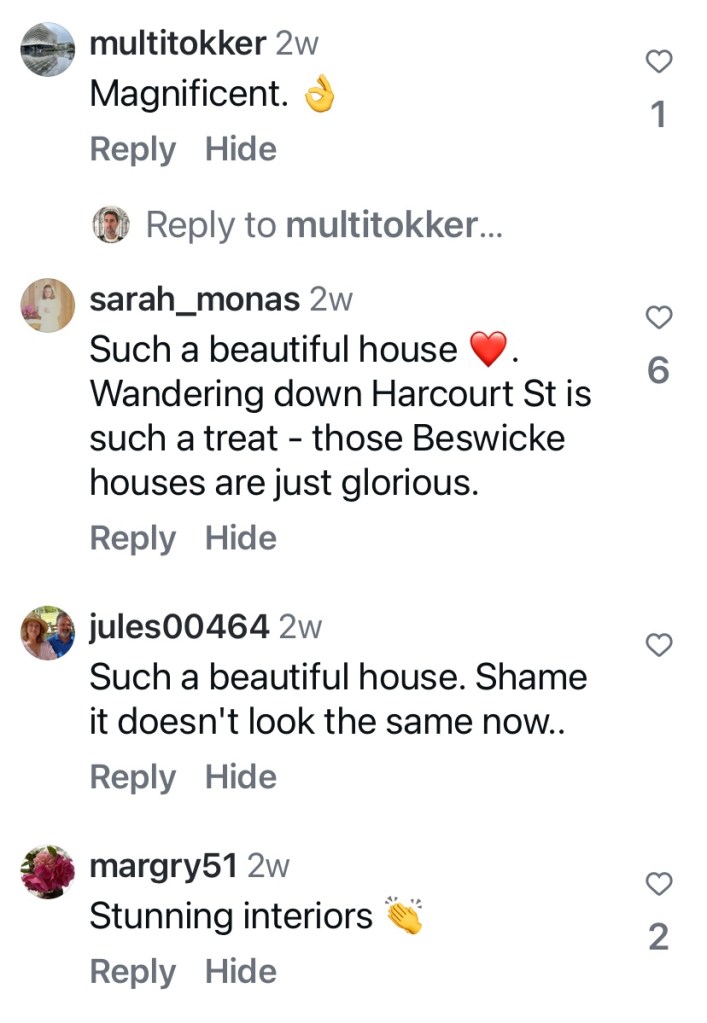Image resolution: width=707 pixels, height=1023 pixels.
Task: Open multitokker's profile picture
Action: pyautogui.click(x=48, y=49)
